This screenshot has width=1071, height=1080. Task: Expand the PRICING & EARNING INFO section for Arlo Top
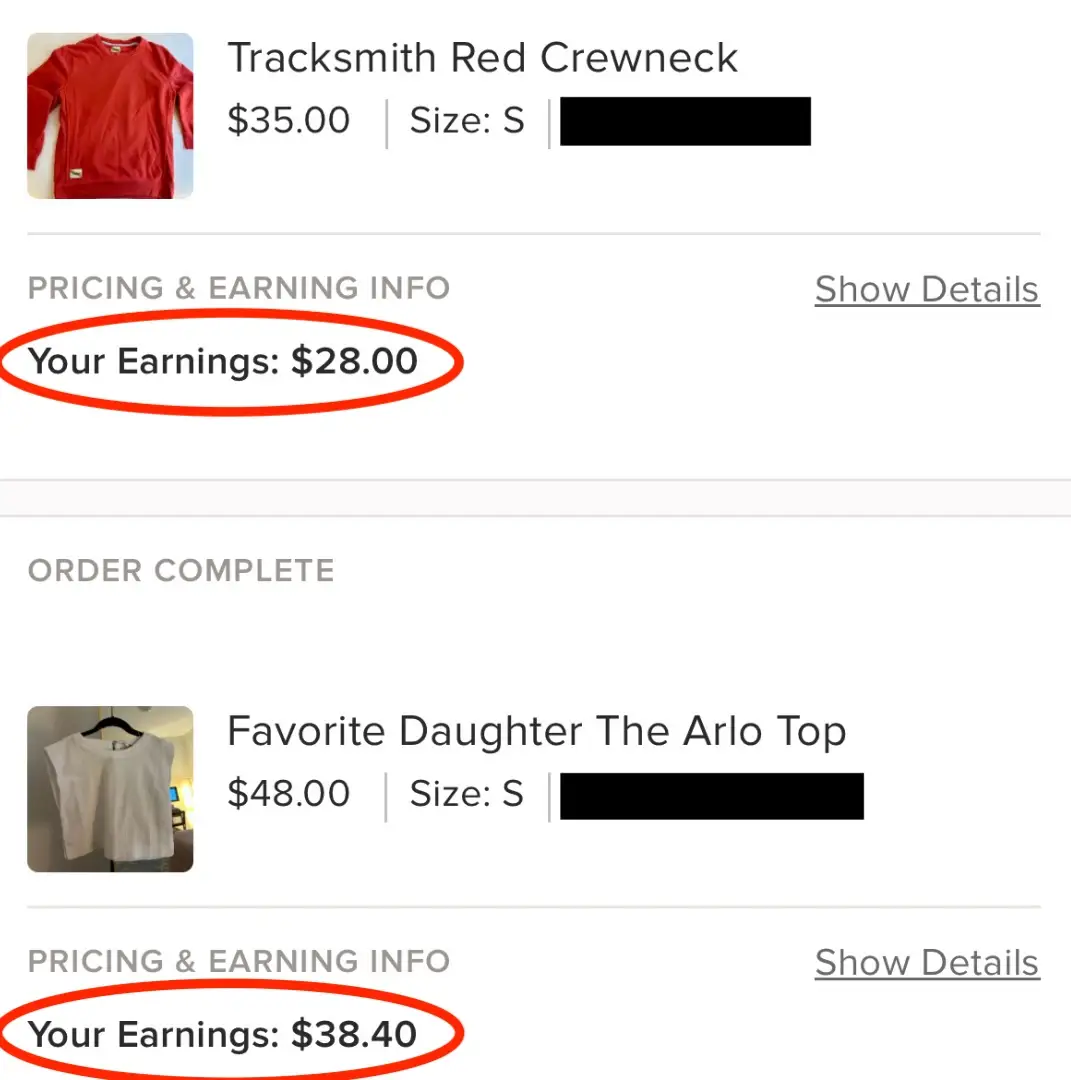pos(238,961)
